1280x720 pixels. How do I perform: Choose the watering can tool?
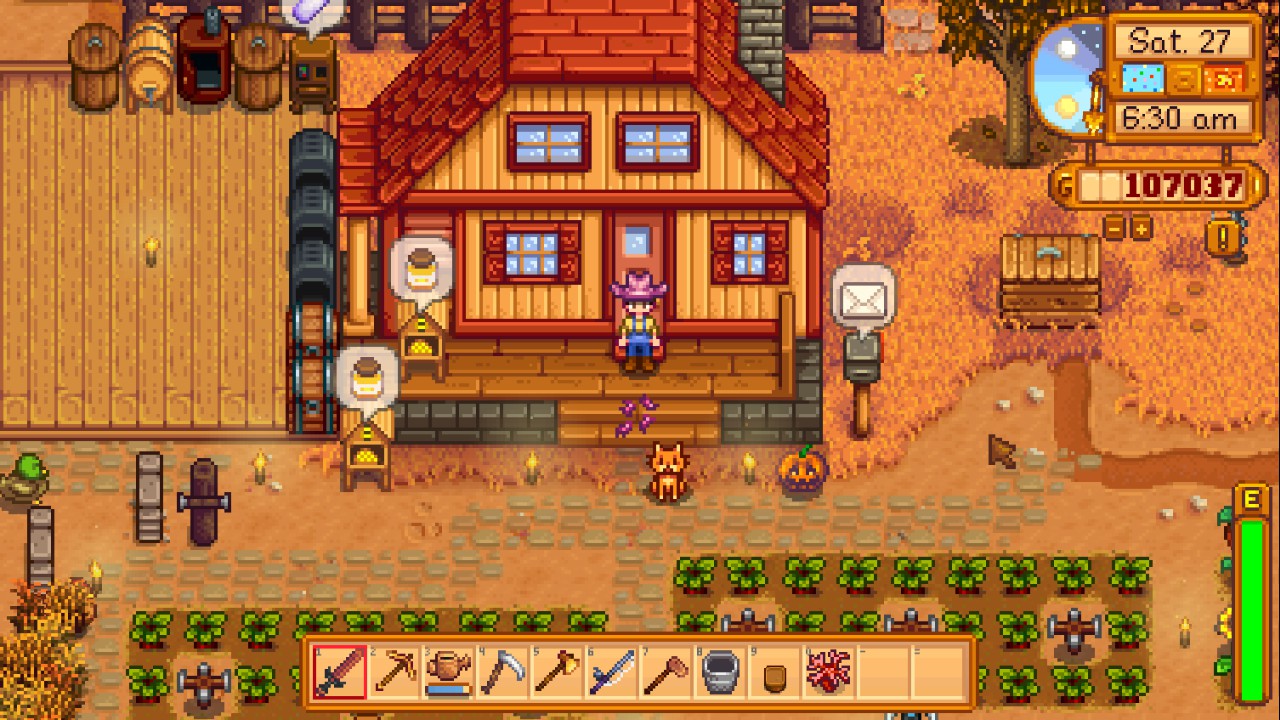pyautogui.click(x=448, y=671)
